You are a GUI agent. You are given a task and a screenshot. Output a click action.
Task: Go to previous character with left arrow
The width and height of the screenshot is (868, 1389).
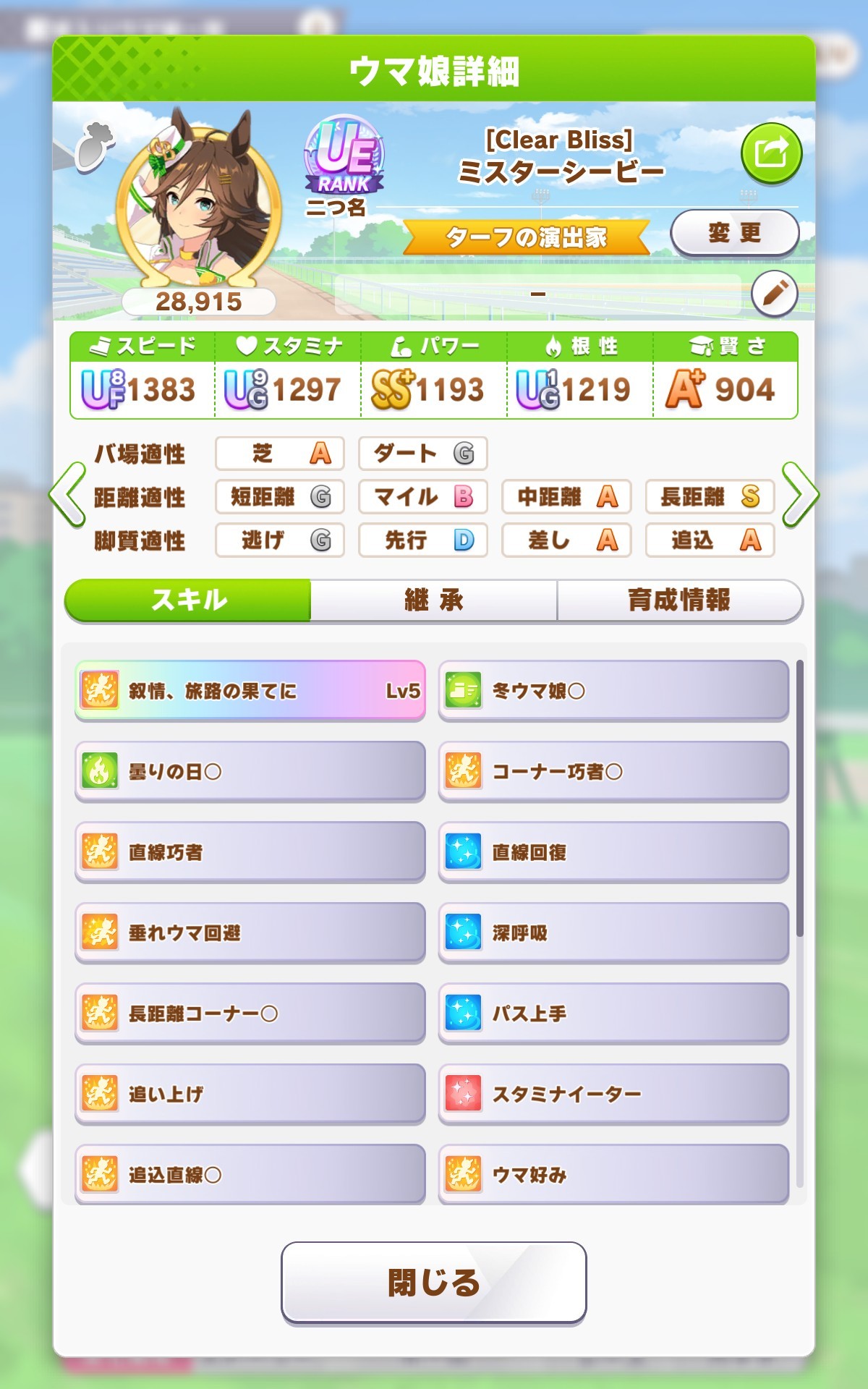pyautogui.click(x=67, y=495)
